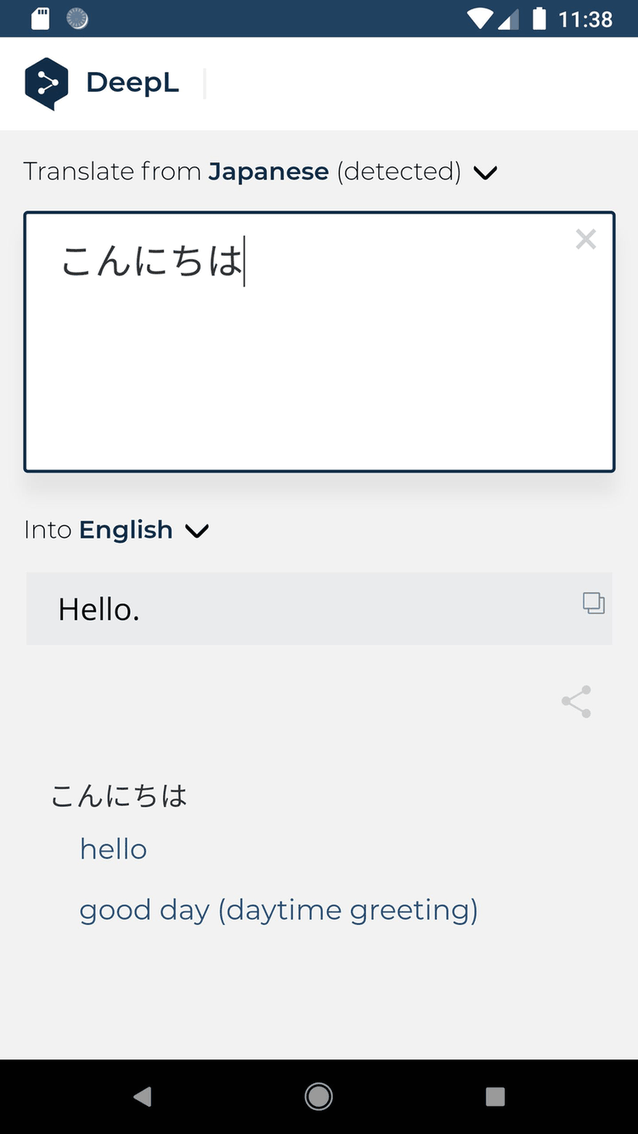Share the translated text
The image size is (638, 1134).
click(576, 702)
